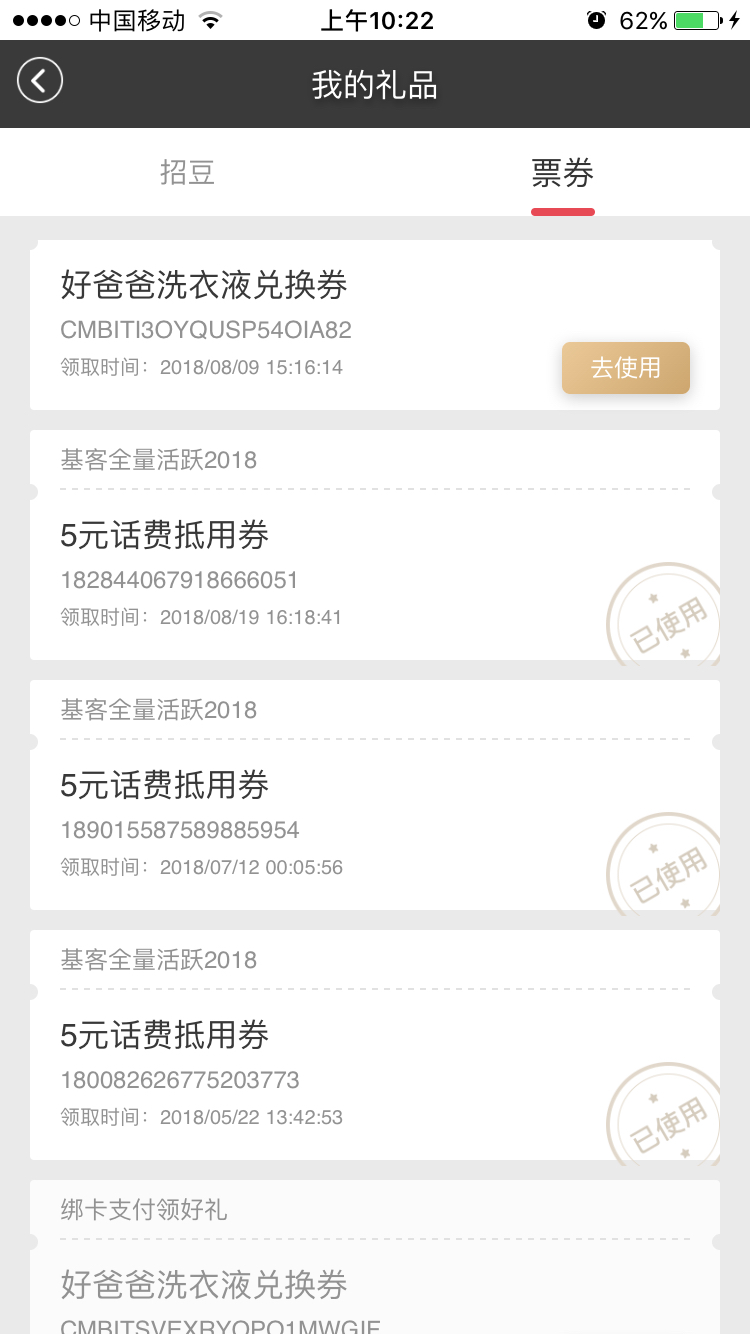
Task: Open the 5元话费抵用券 received 2018/08/19
Action: point(375,545)
